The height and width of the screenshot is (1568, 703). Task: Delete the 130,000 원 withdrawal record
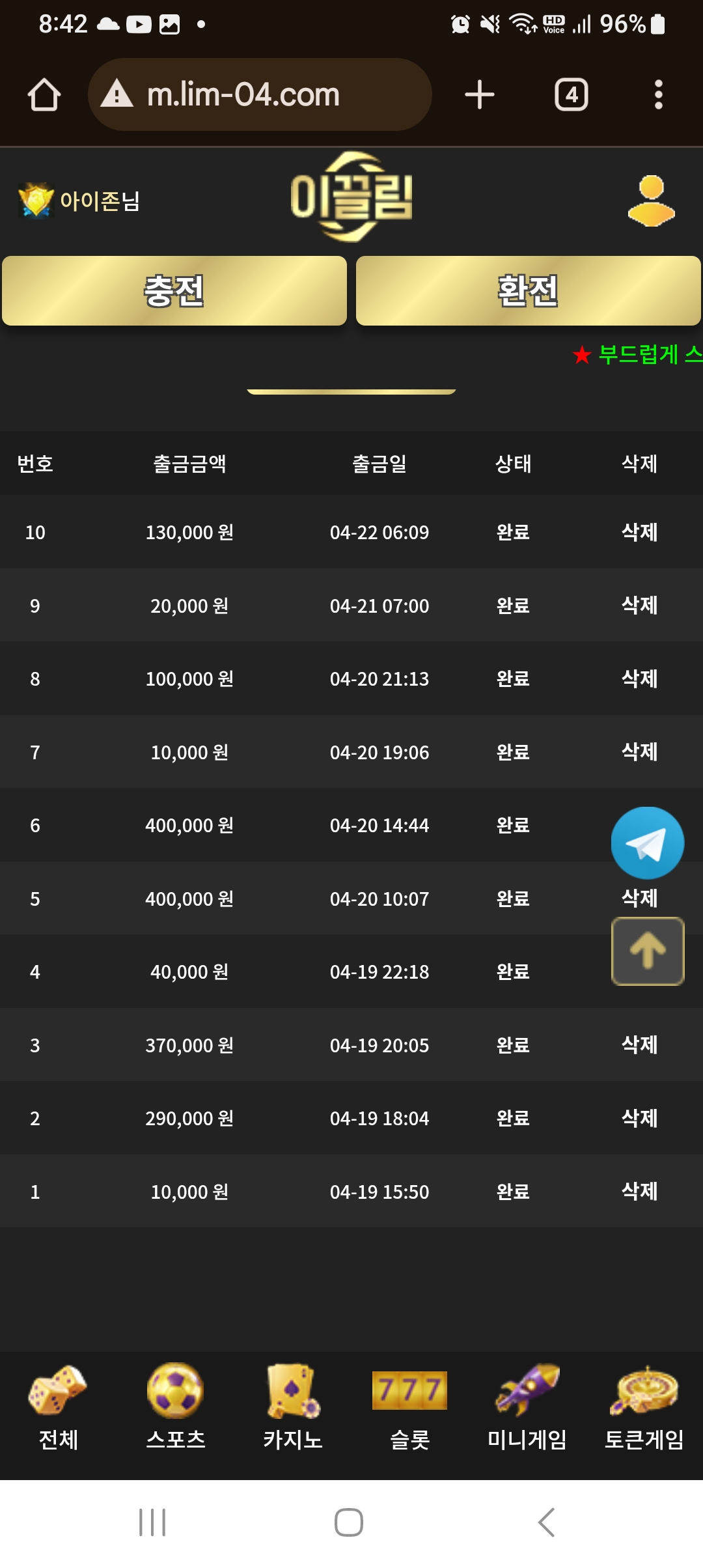click(x=639, y=532)
